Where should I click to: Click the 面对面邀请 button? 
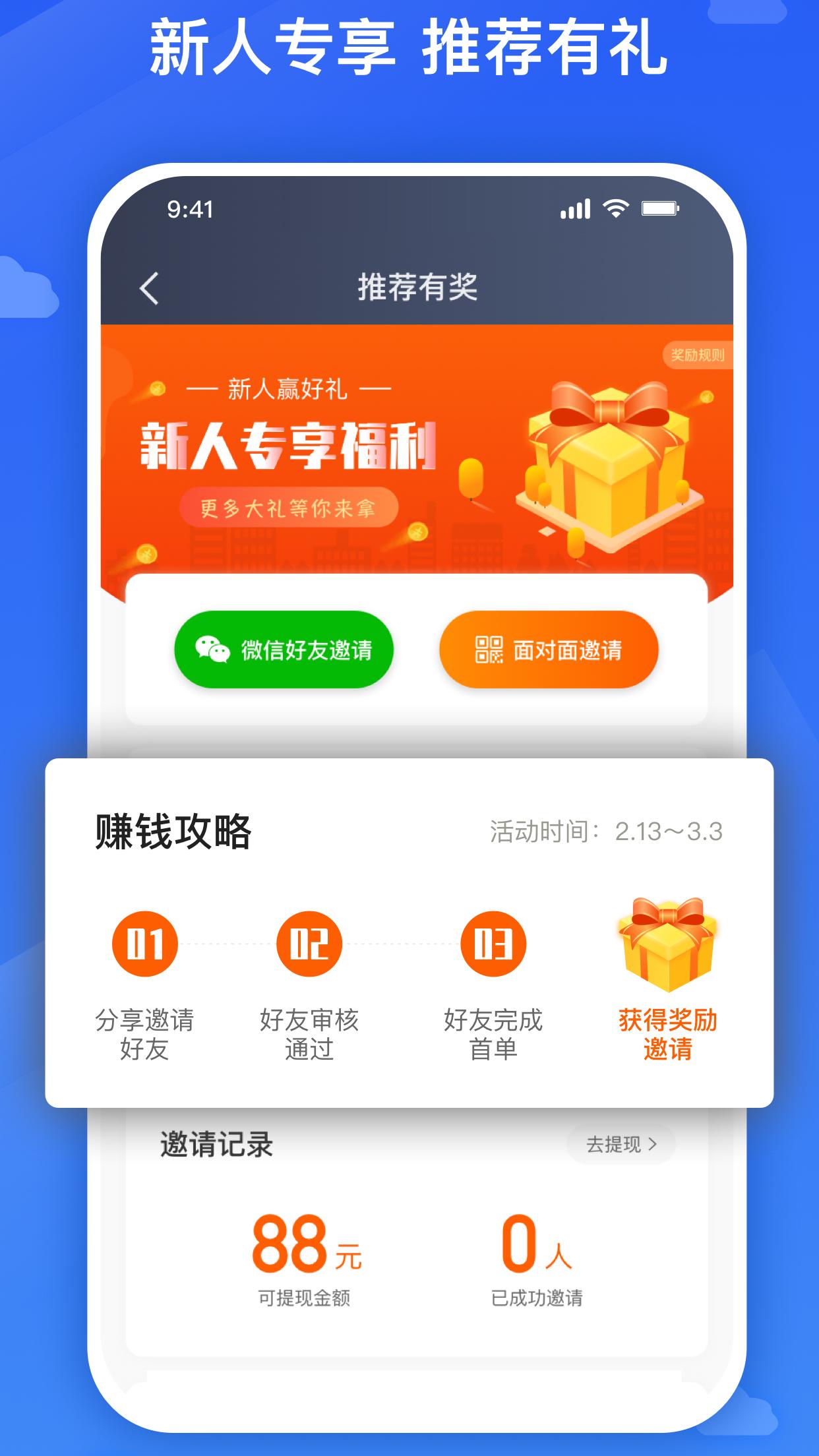[552, 649]
